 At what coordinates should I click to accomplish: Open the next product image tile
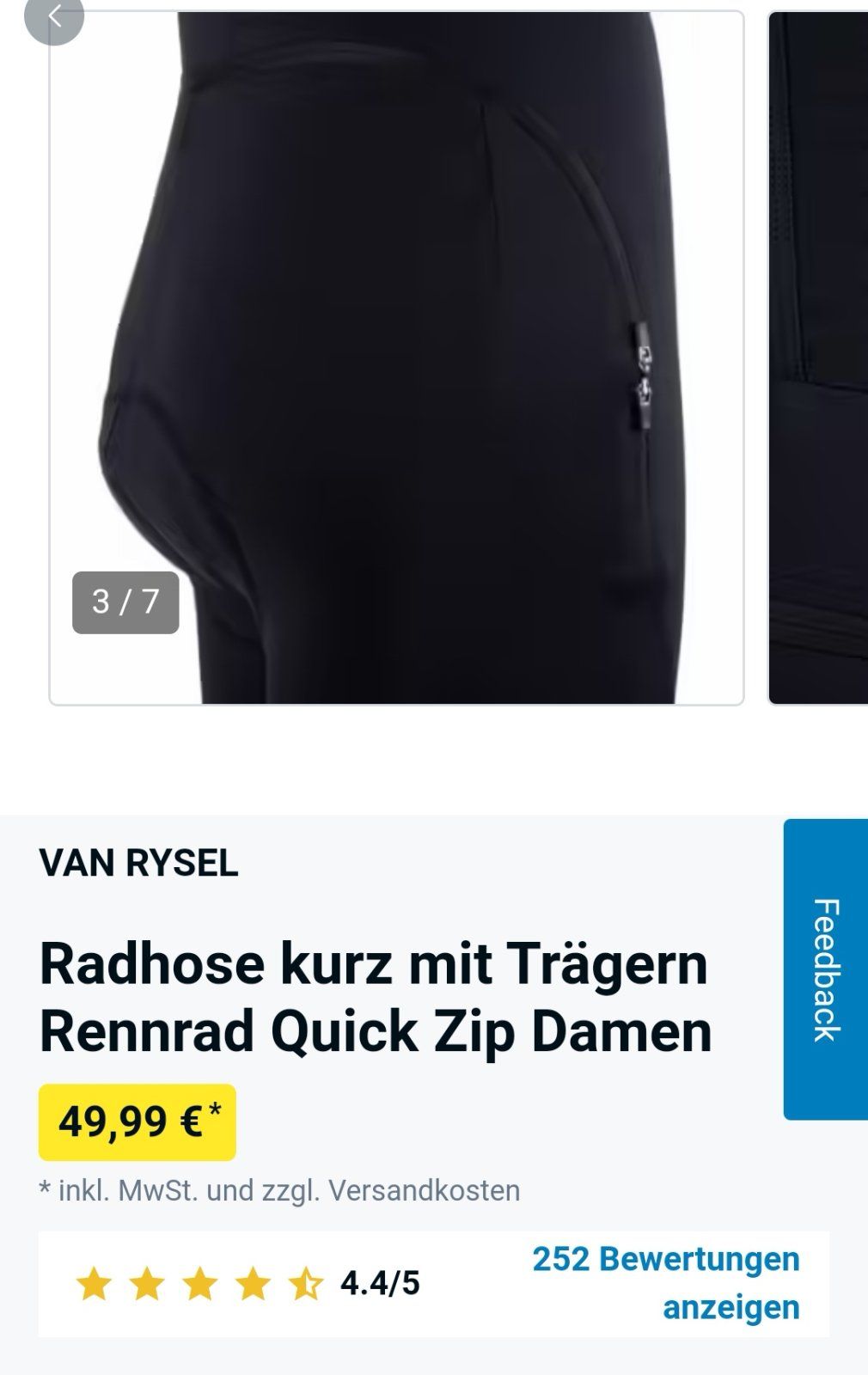(x=818, y=358)
